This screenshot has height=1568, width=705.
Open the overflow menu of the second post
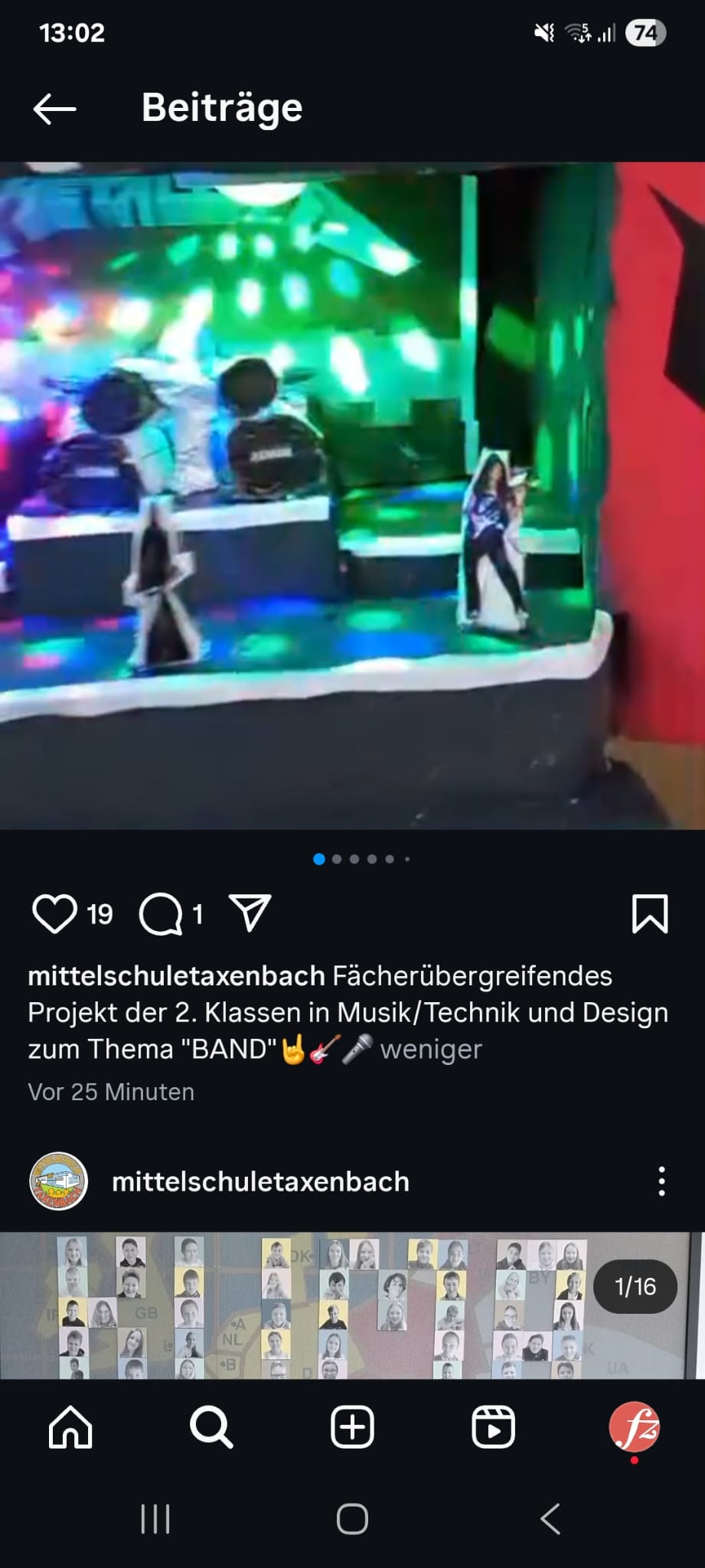[x=661, y=1181]
